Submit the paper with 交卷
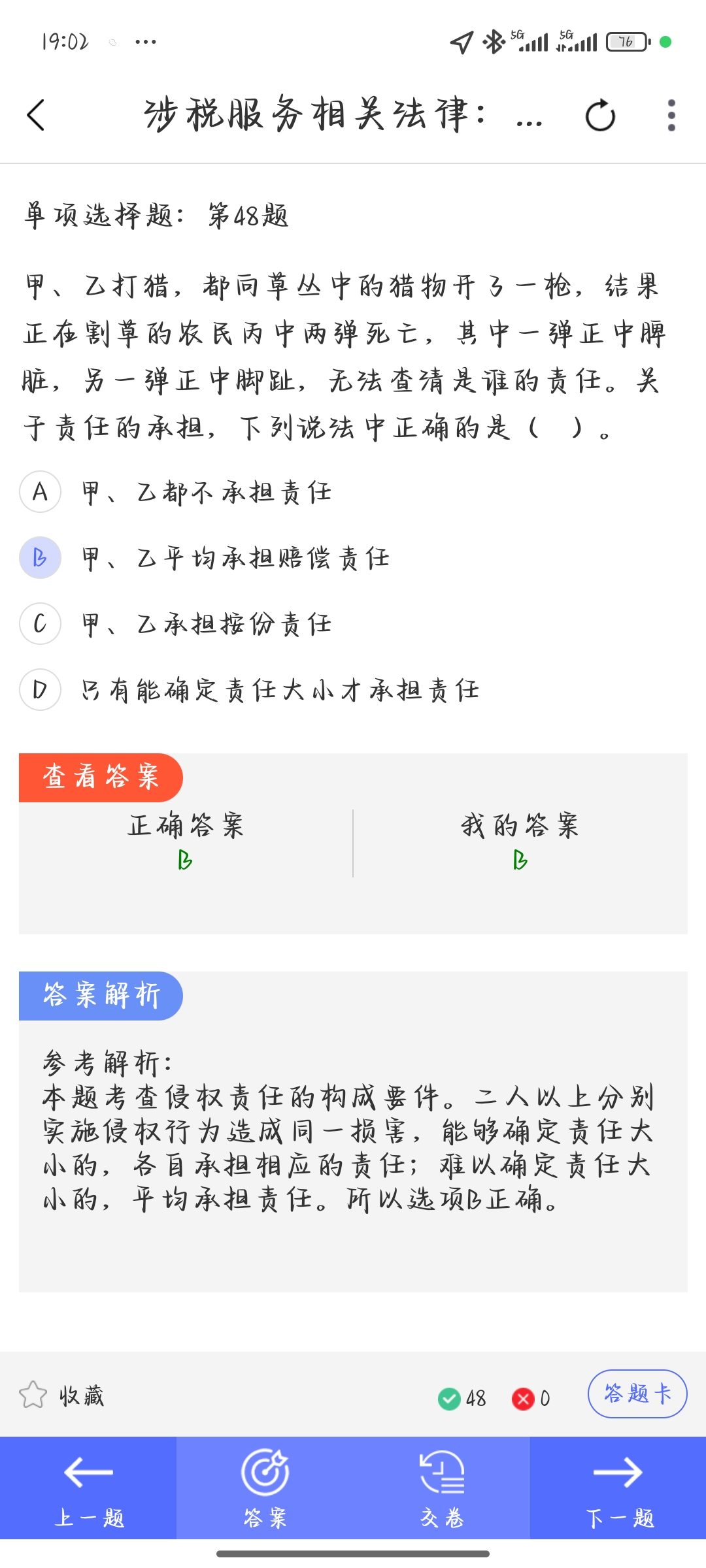Screen dimensions: 706x1568 click(x=442, y=1488)
